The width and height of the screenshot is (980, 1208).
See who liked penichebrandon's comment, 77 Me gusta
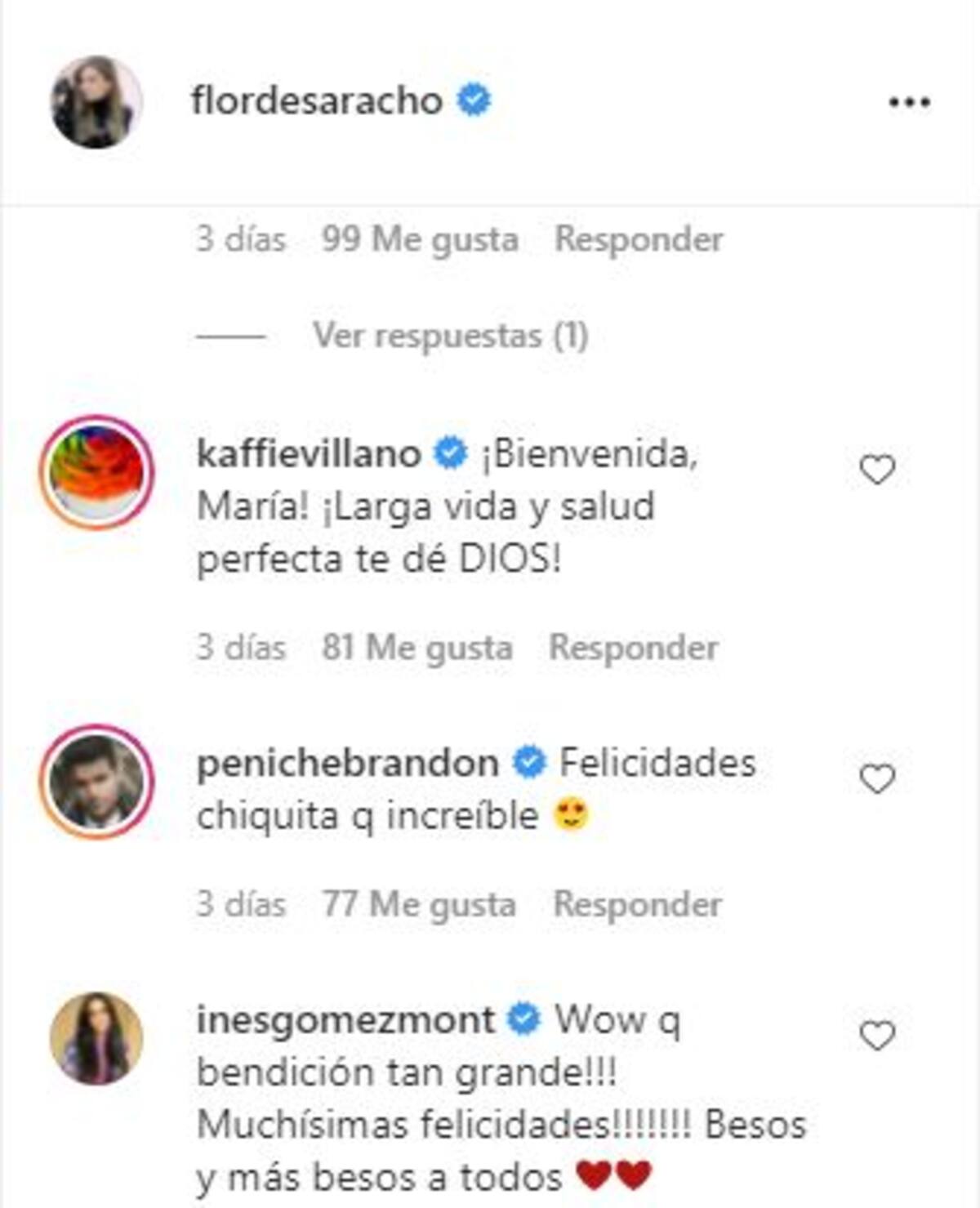pos(418,904)
